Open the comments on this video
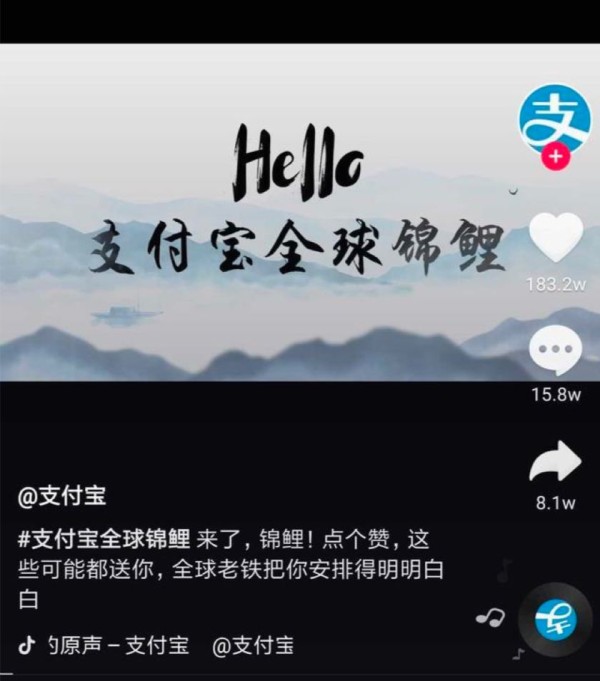600x681 pixels. coord(555,349)
